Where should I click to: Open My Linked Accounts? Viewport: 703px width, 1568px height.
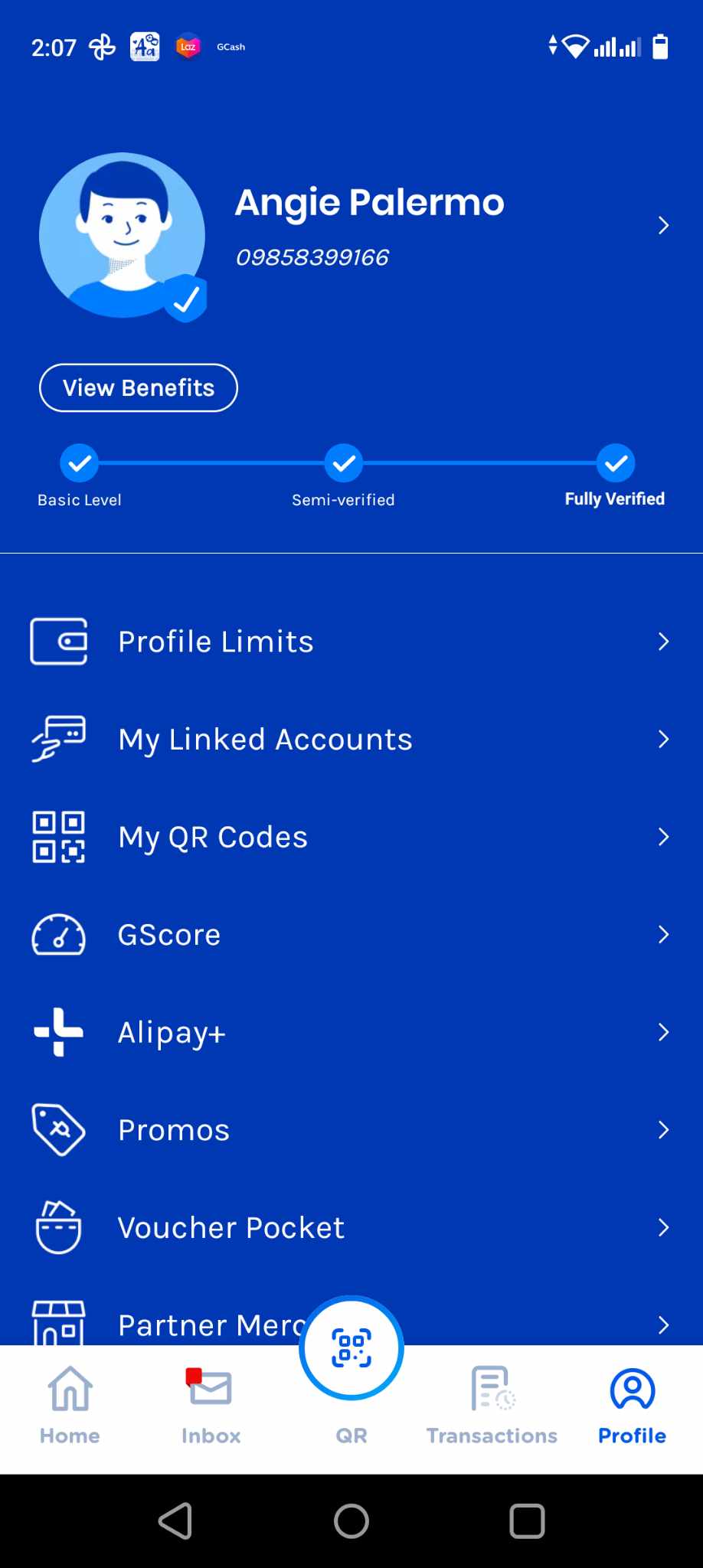(265, 740)
